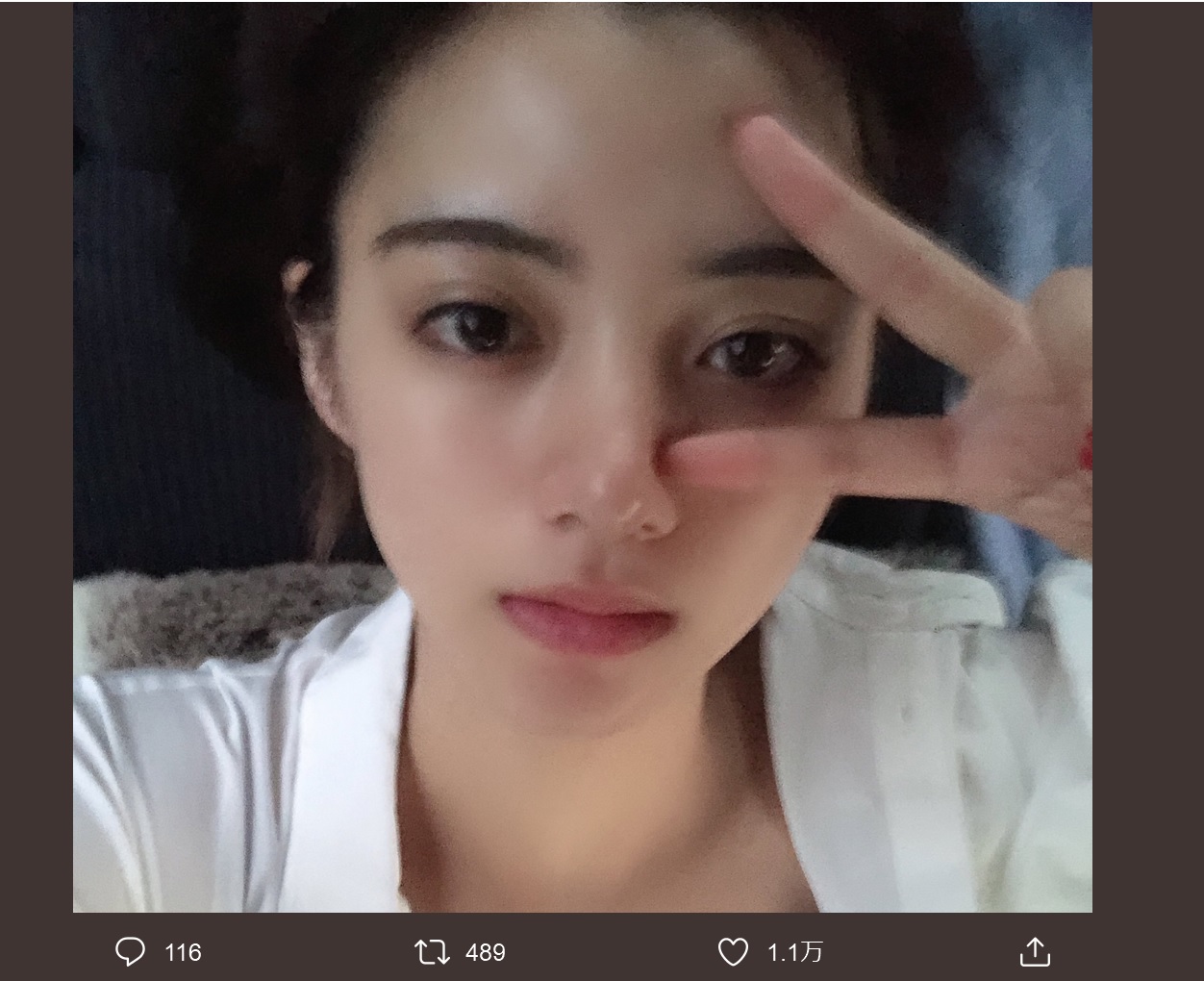Like this tweet with the heart
The height and width of the screenshot is (981, 1204).
tap(733, 952)
